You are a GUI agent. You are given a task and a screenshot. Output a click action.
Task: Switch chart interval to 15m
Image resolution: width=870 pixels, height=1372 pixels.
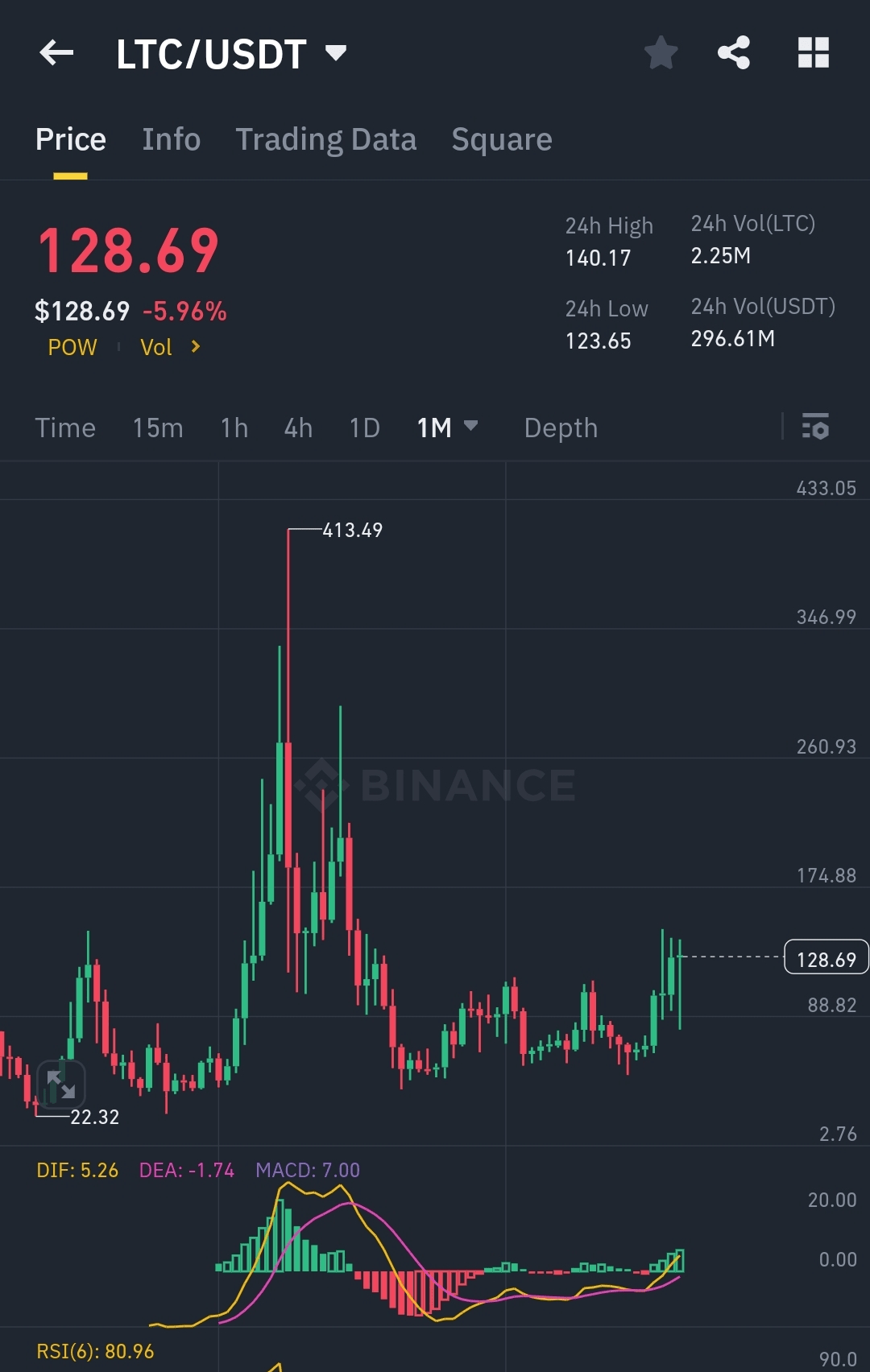[158, 428]
